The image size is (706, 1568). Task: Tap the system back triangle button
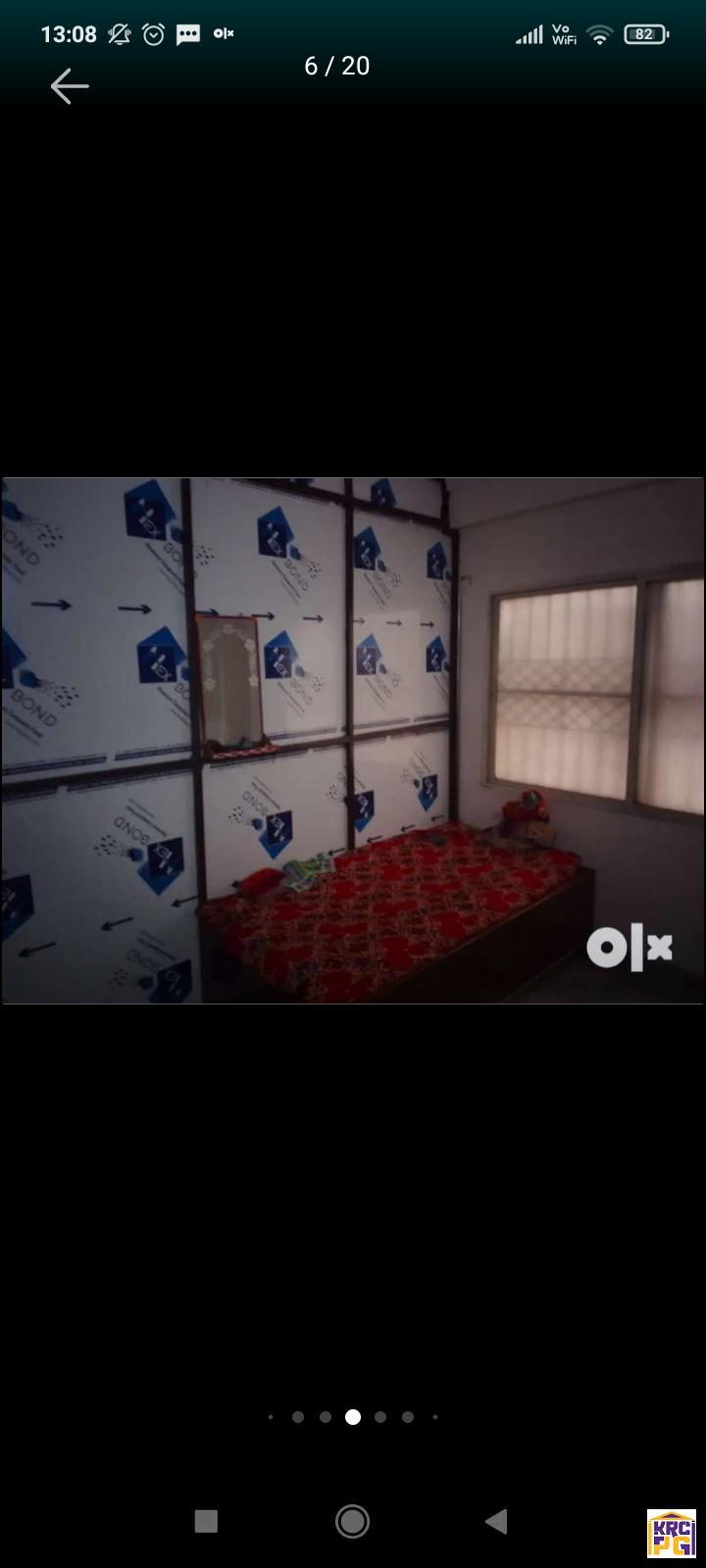496,1521
